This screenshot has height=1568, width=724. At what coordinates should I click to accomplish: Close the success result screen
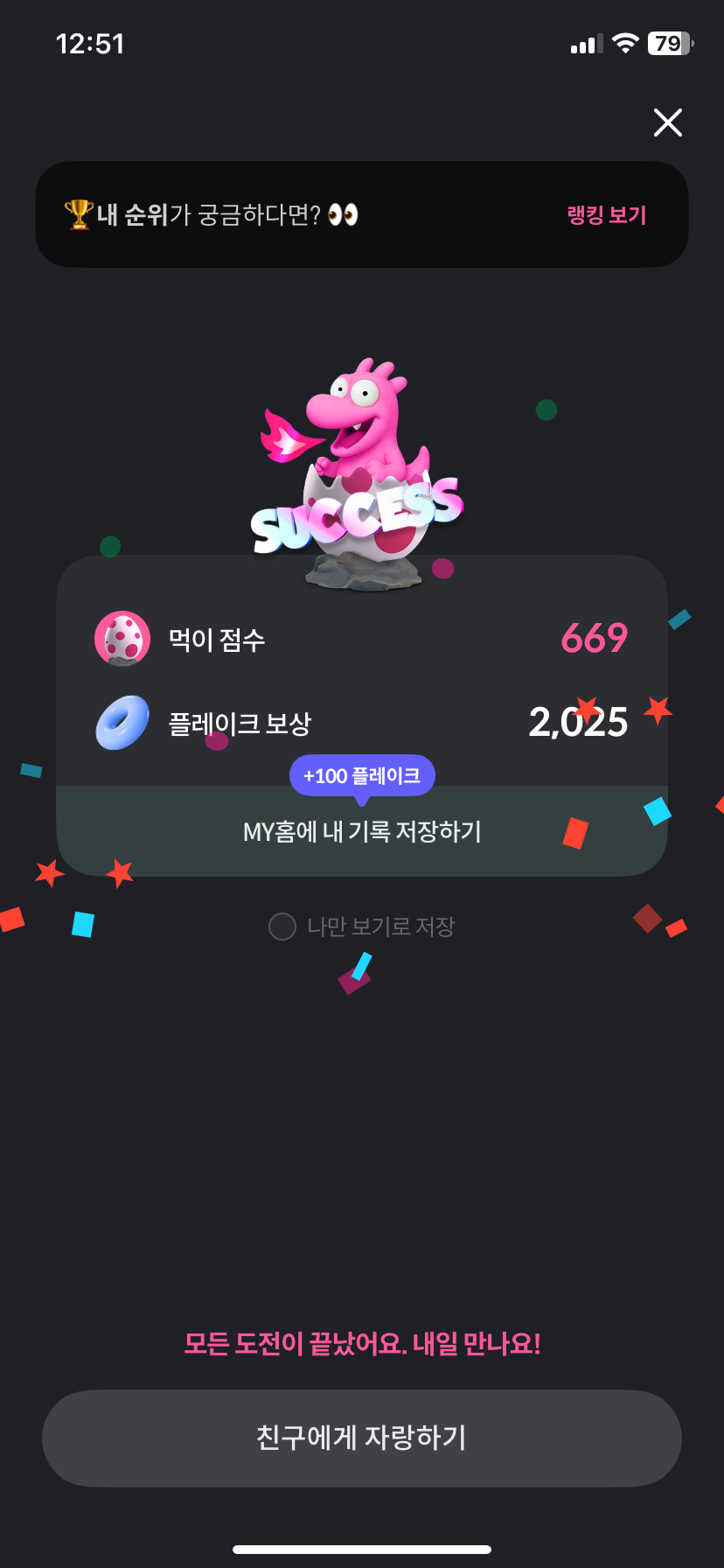click(x=668, y=122)
